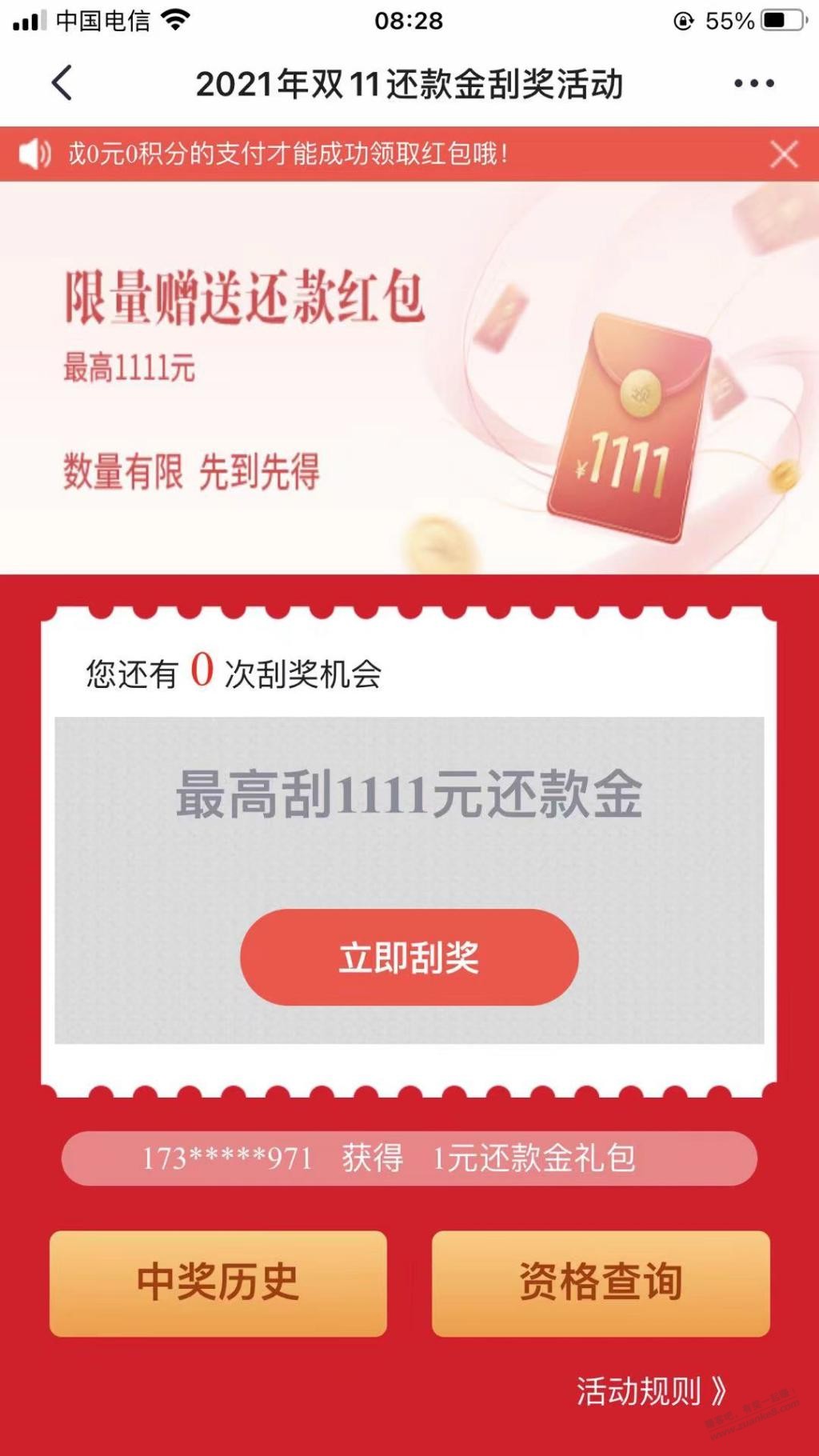Screen dimensions: 819x1456
Task: Tap the 立即刮奖 scratch button
Action: click(409, 958)
